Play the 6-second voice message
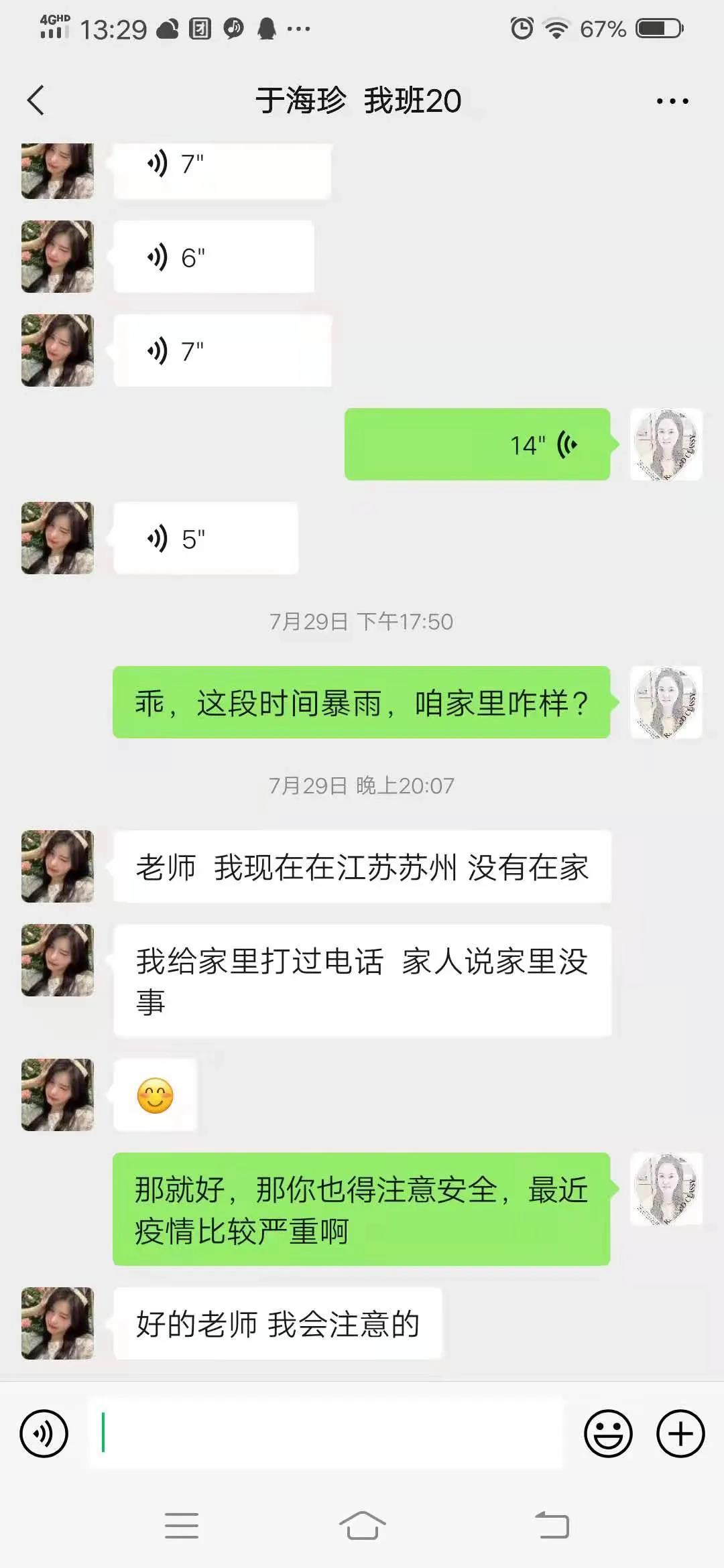Screen dimensions: 724x1568 tap(213, 257)
